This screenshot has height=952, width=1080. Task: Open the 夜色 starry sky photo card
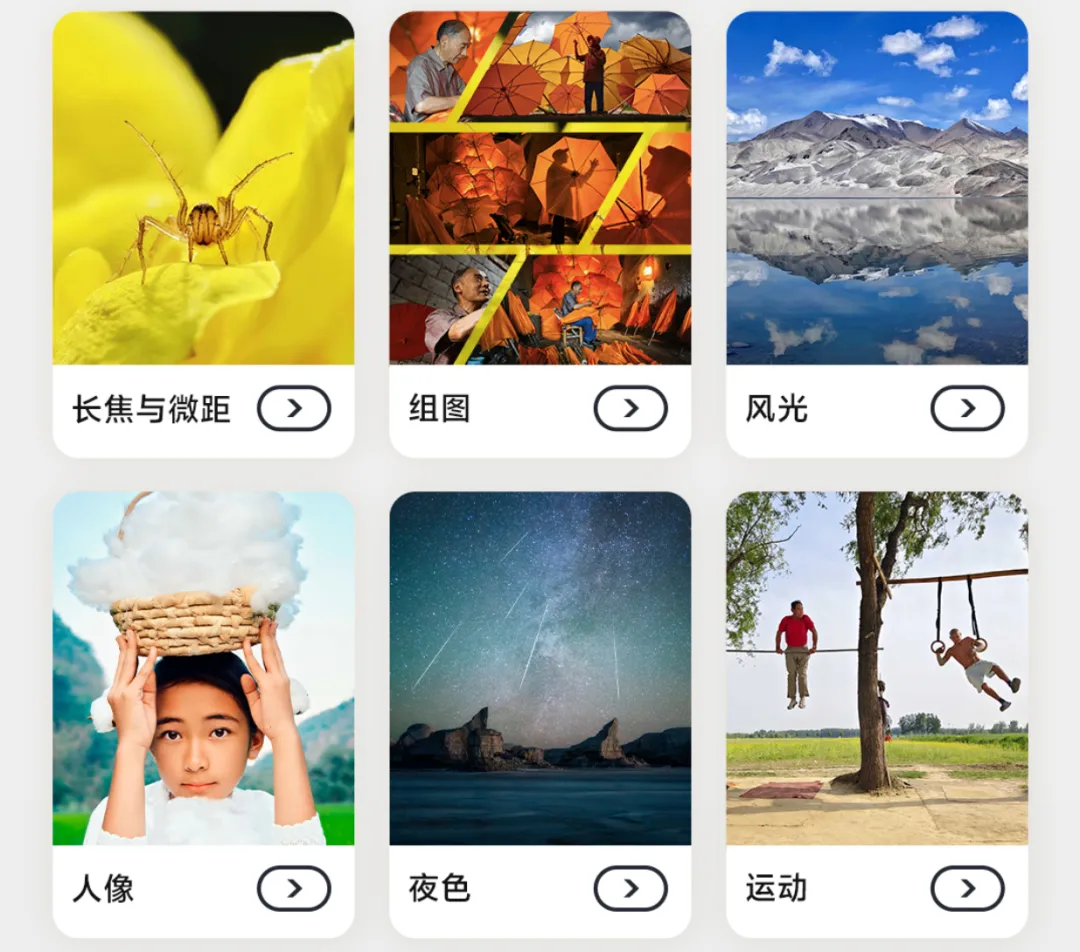click(540, 668)
